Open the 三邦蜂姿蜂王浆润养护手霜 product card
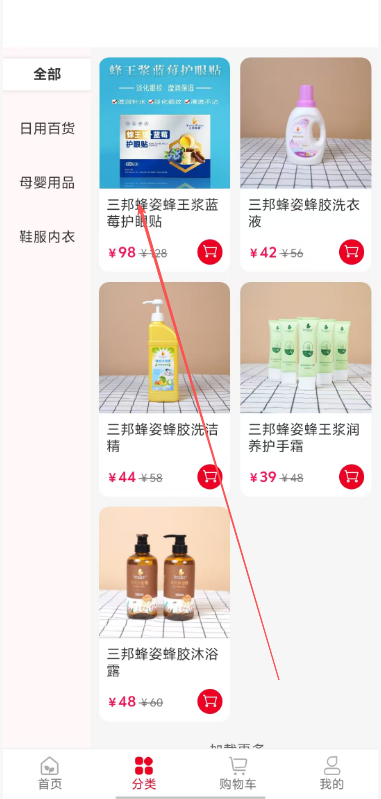The image size is (381, 799). click(x=306, y=389)
